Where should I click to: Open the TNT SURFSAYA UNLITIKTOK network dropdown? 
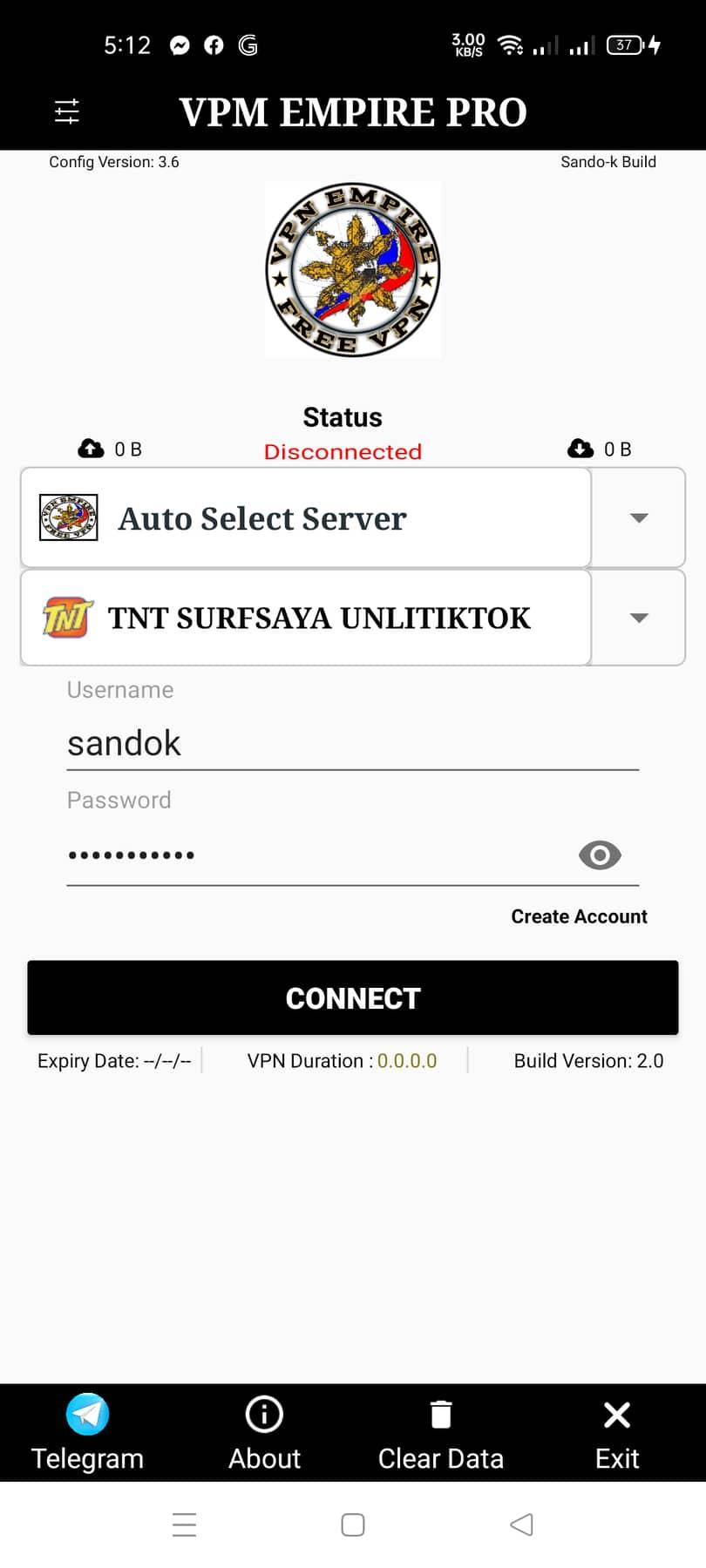tap(638, 618)
